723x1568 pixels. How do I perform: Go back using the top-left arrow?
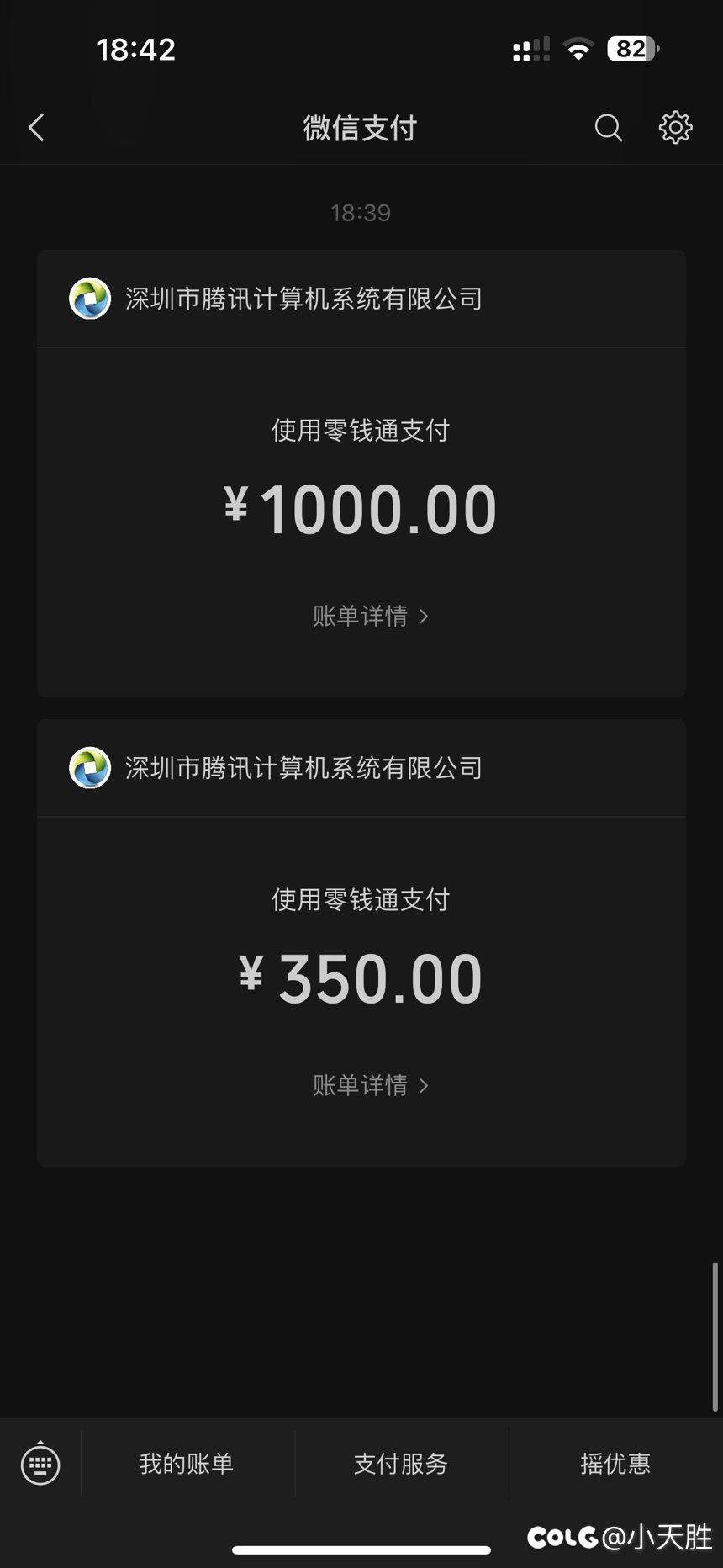(x=36, y=128)
